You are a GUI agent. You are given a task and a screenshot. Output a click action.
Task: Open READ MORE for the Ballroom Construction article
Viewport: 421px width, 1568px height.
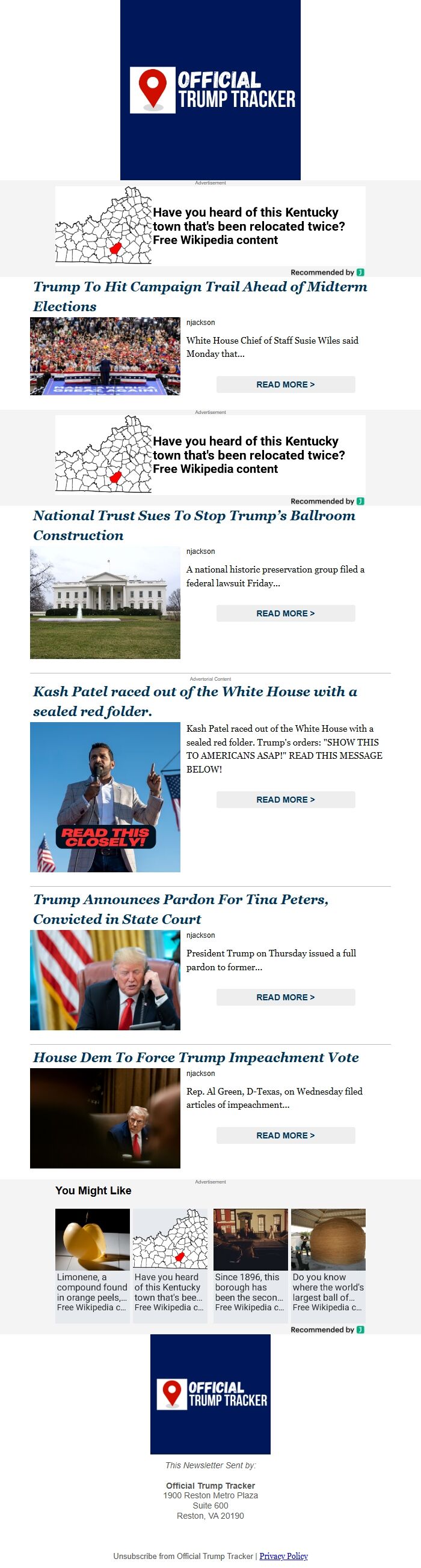(x=285, y=613)
